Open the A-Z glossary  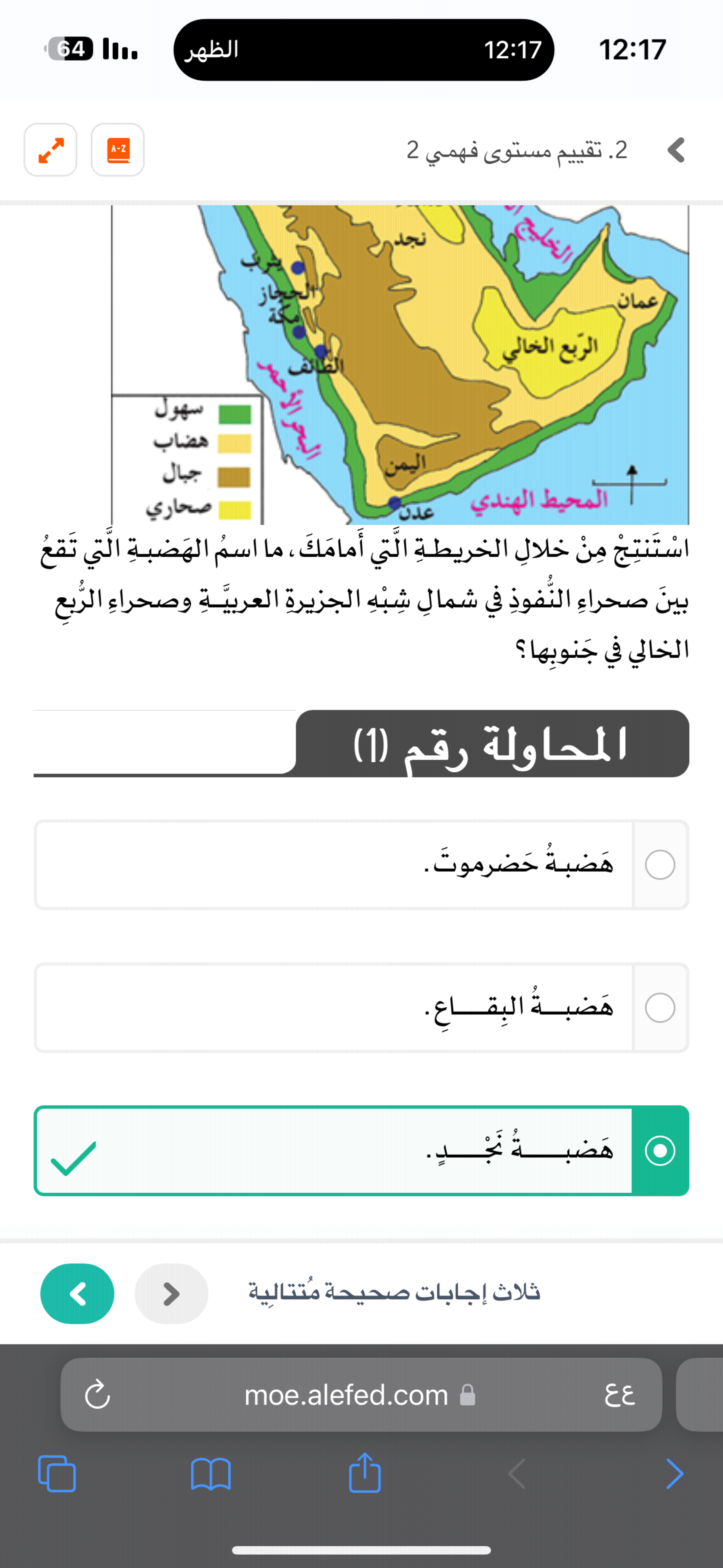pos(117,150)
